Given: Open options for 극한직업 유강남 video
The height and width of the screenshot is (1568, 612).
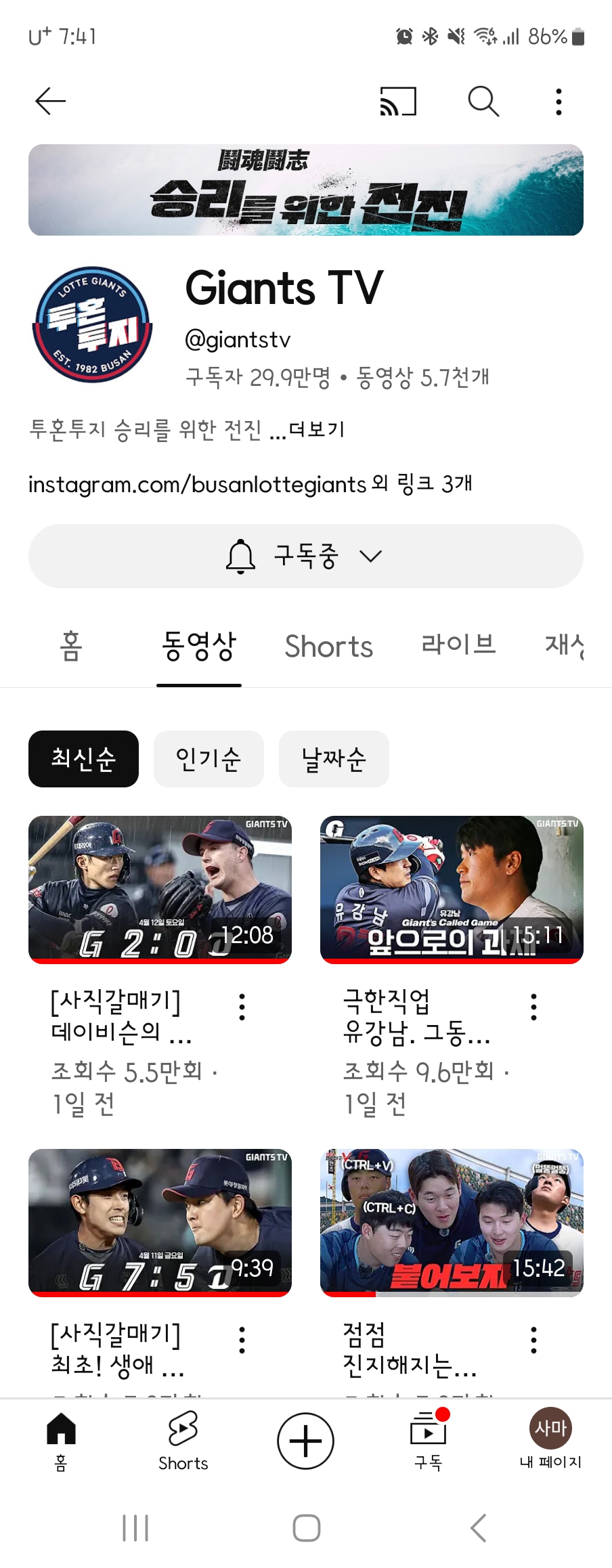Looking at the screenshot, I should (533, 1007).
